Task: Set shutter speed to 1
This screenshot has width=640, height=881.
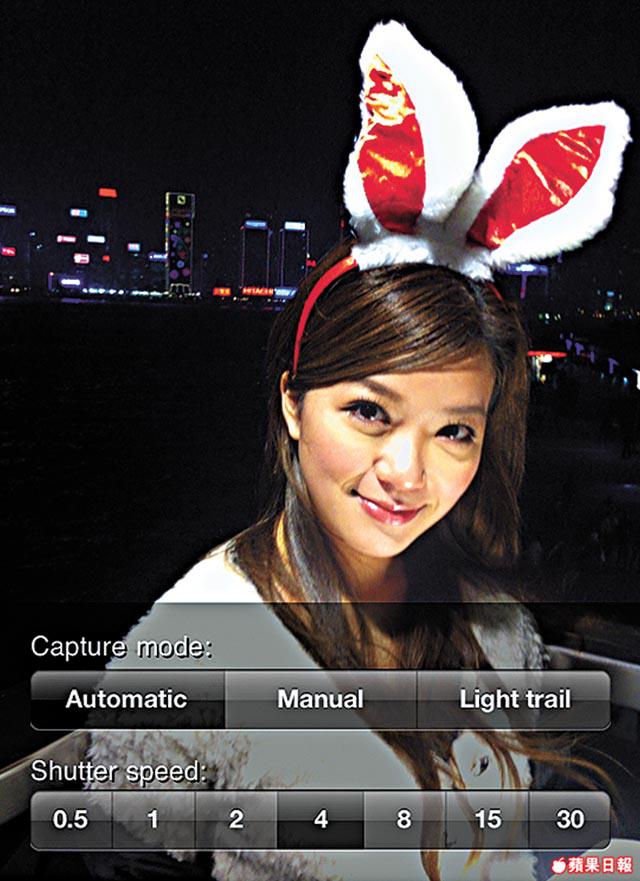Action: [153, 820]
